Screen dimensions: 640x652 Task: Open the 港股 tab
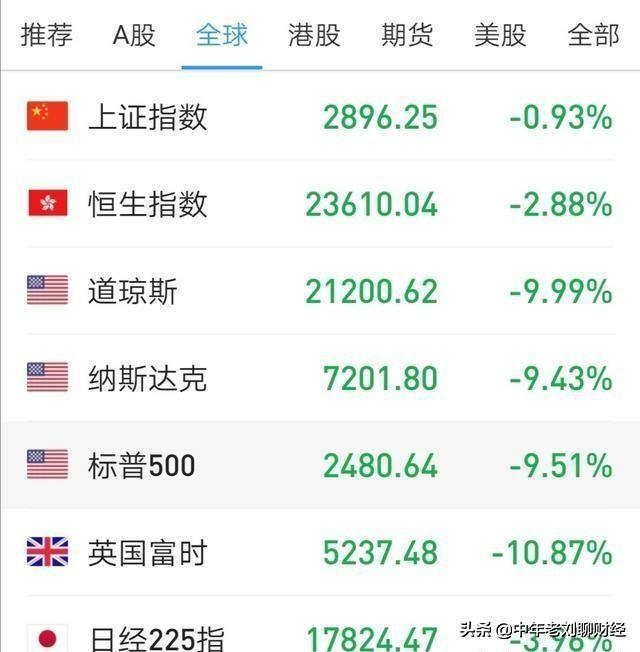click(314, 36)
